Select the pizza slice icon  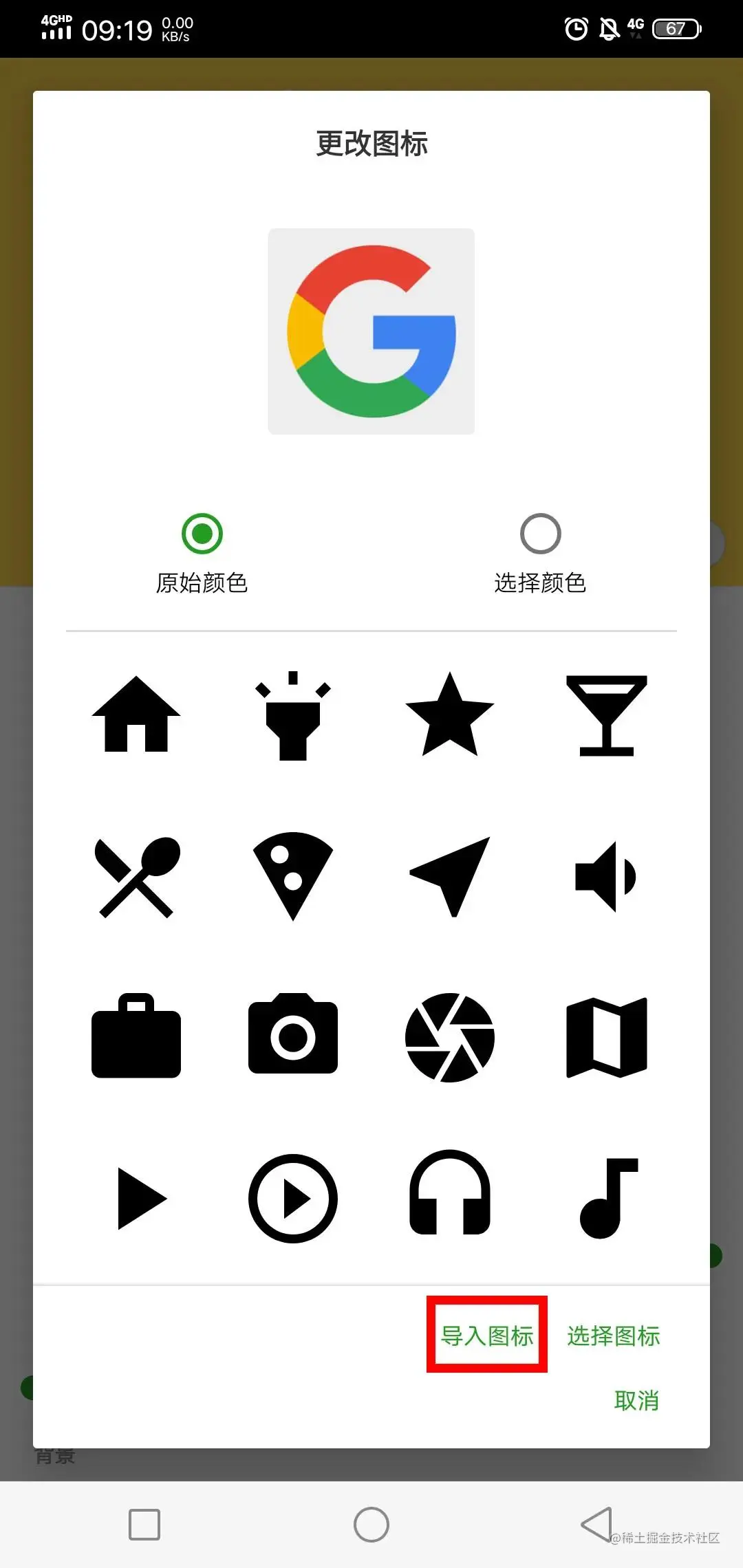(294, 877)
